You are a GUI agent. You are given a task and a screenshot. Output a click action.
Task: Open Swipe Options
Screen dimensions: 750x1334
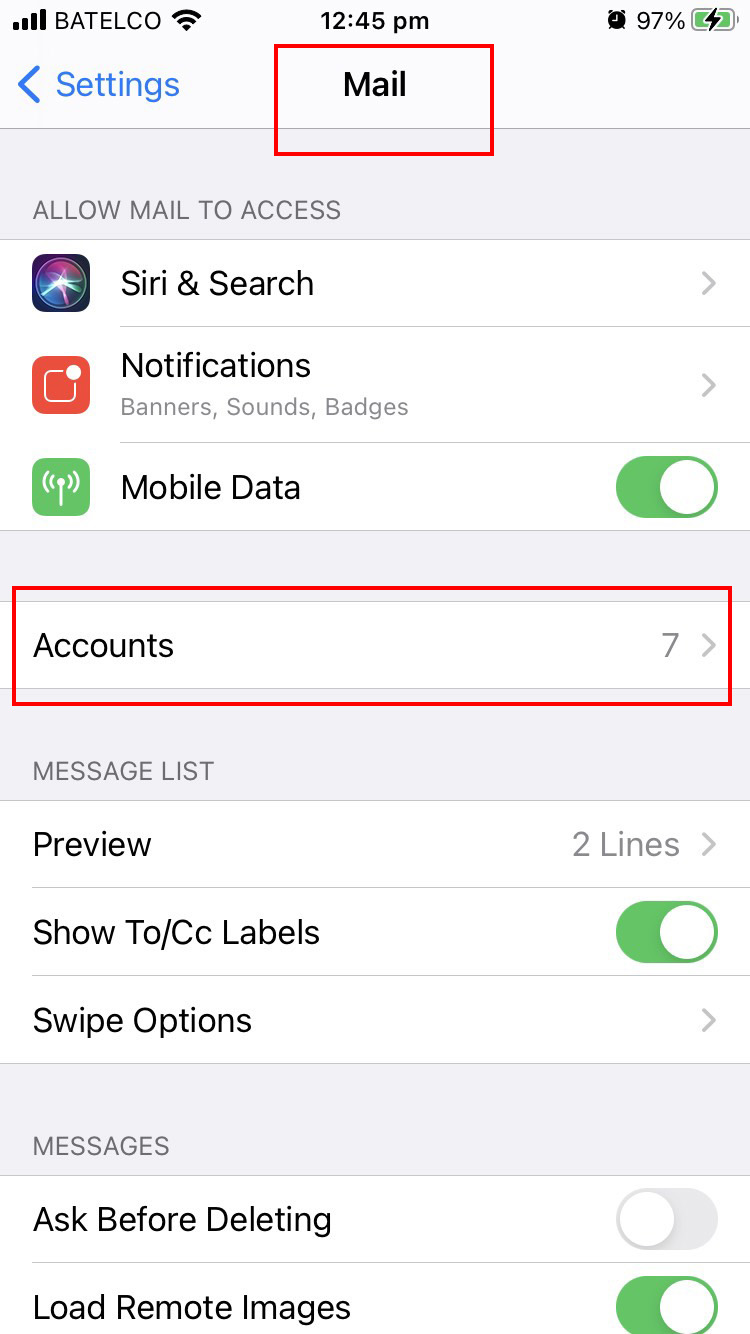[x=375, y=1021]
